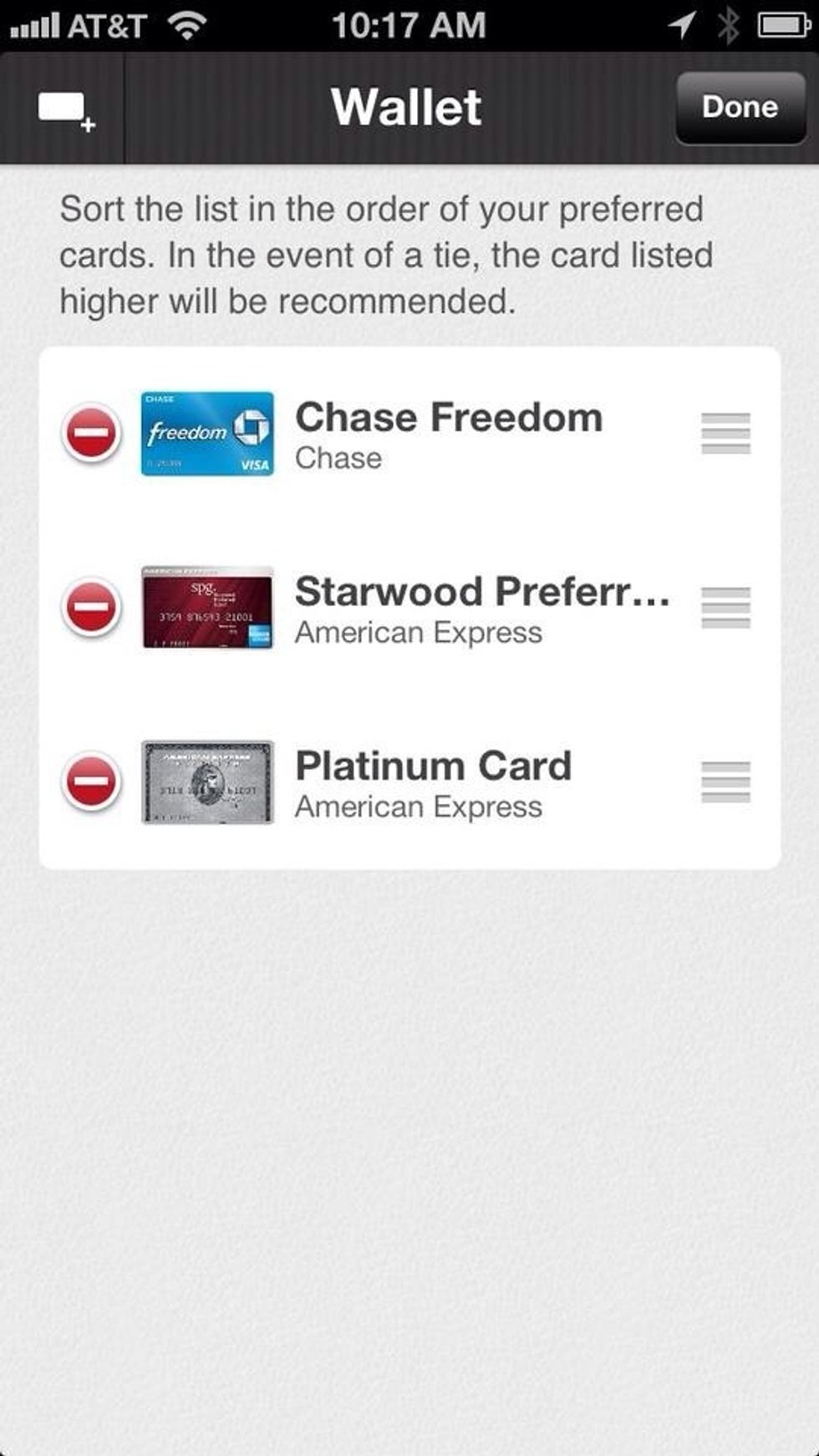Tap Done to finish editing wallet
Screen dimensions: 819x1456
pyautogui.click(x=740, y=107)
